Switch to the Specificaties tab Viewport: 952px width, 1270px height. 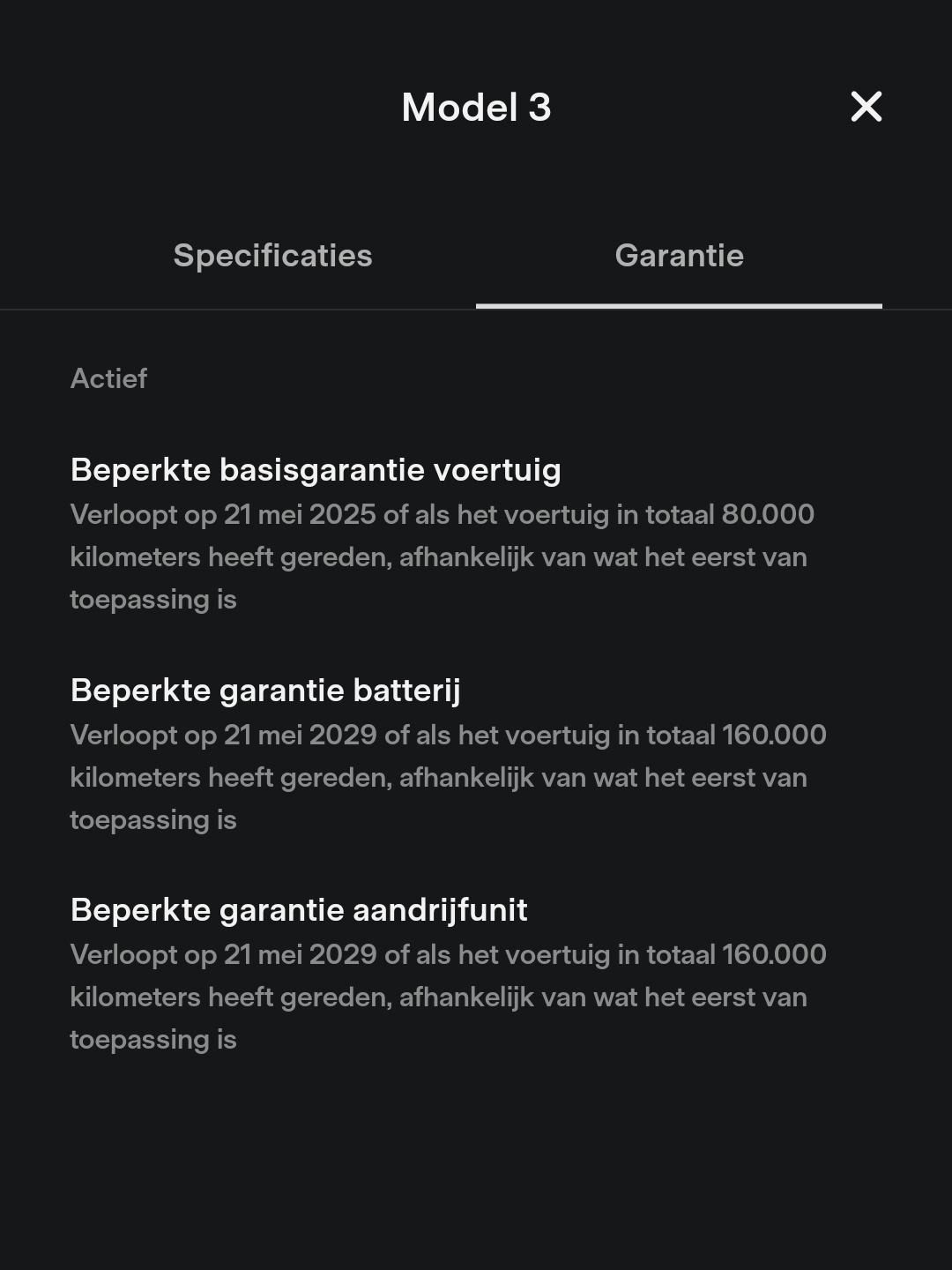(x=272, y=256)
